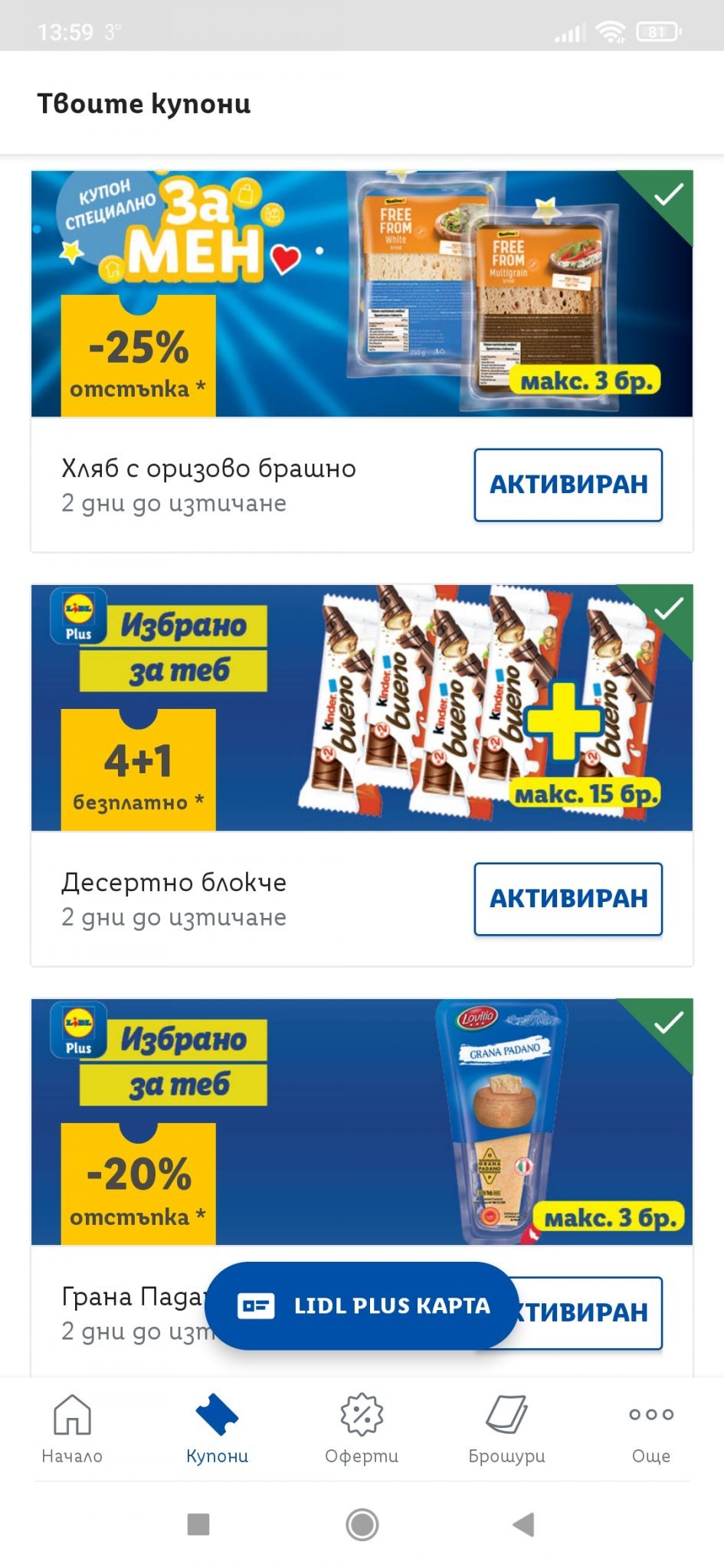724x1568 pixels.
Task: Open the Още menu tab
Action: pos(651,1429)
